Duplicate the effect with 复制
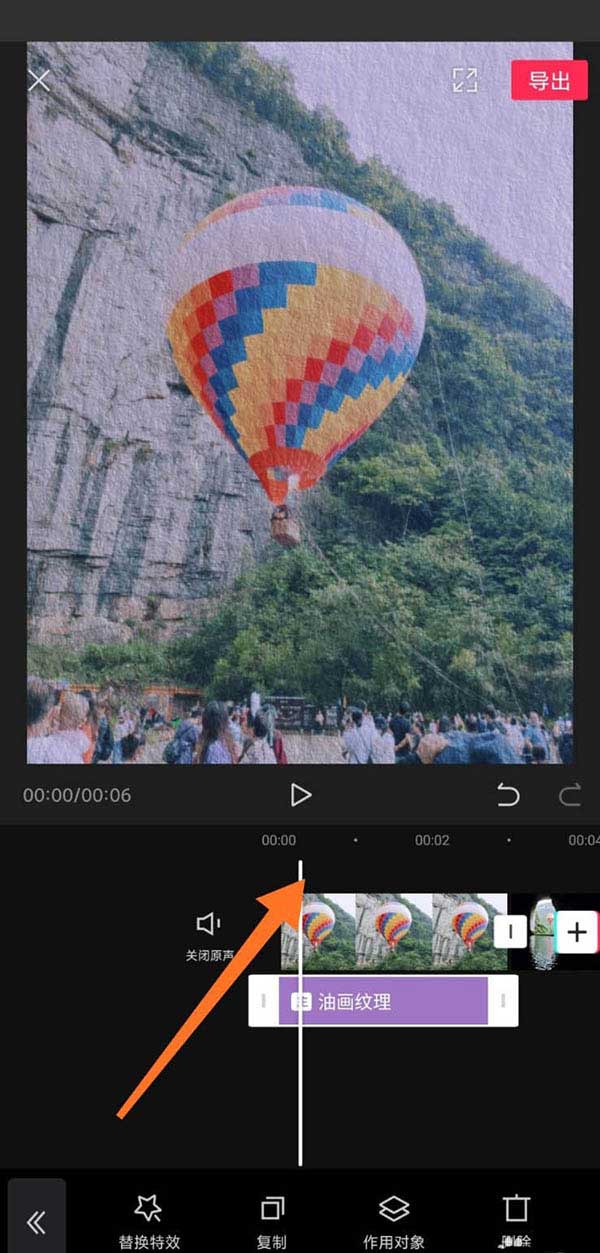This screenshot has width=600, height=1253. 271,1220
